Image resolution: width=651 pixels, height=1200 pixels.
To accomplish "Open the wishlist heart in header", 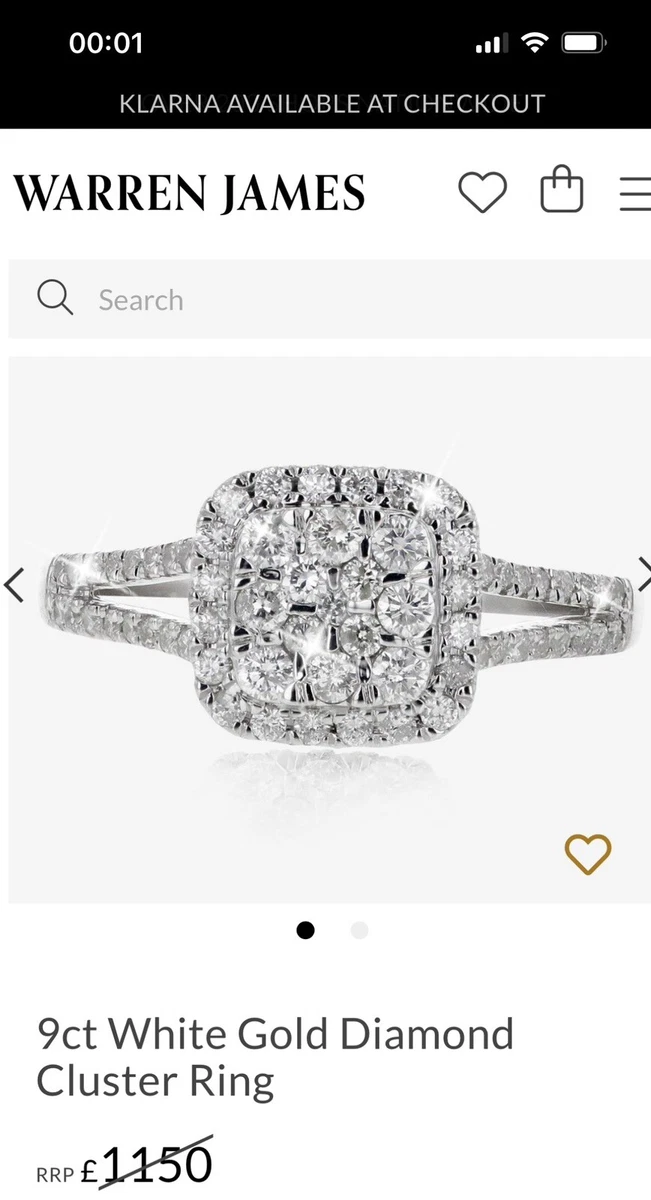I will tap(482, 192).
